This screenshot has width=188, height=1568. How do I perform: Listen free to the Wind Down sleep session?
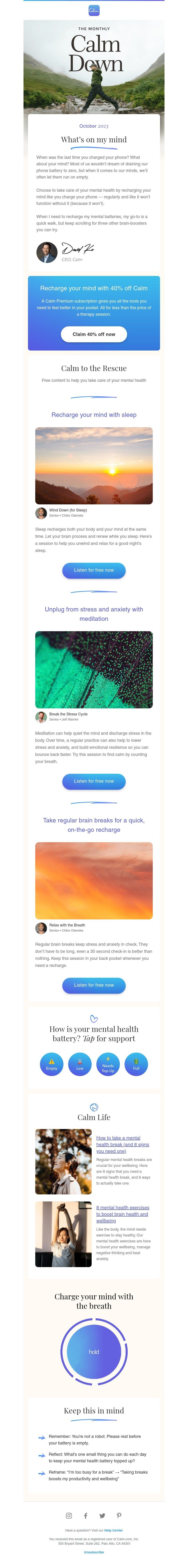(94, 570)
